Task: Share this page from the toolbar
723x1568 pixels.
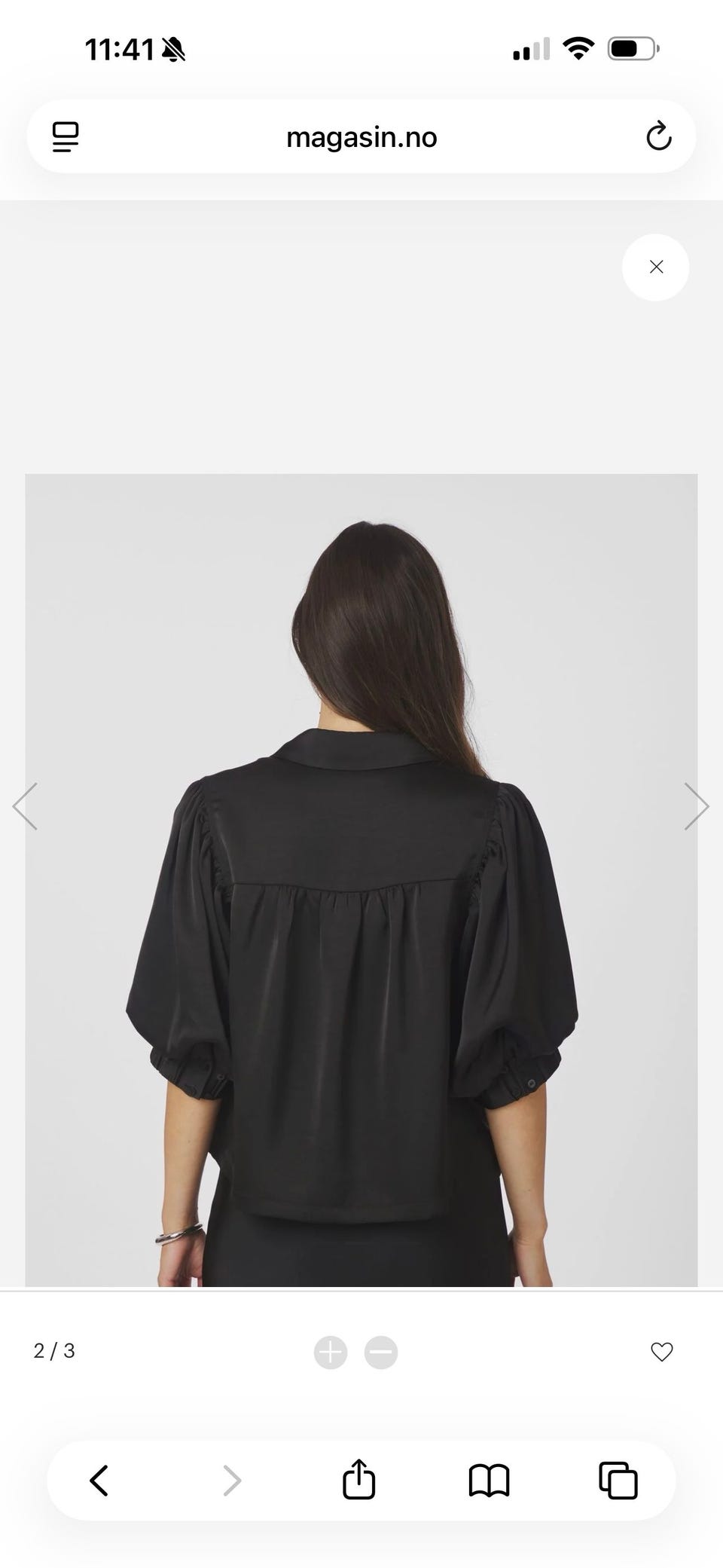Action: click(358, 1479)
